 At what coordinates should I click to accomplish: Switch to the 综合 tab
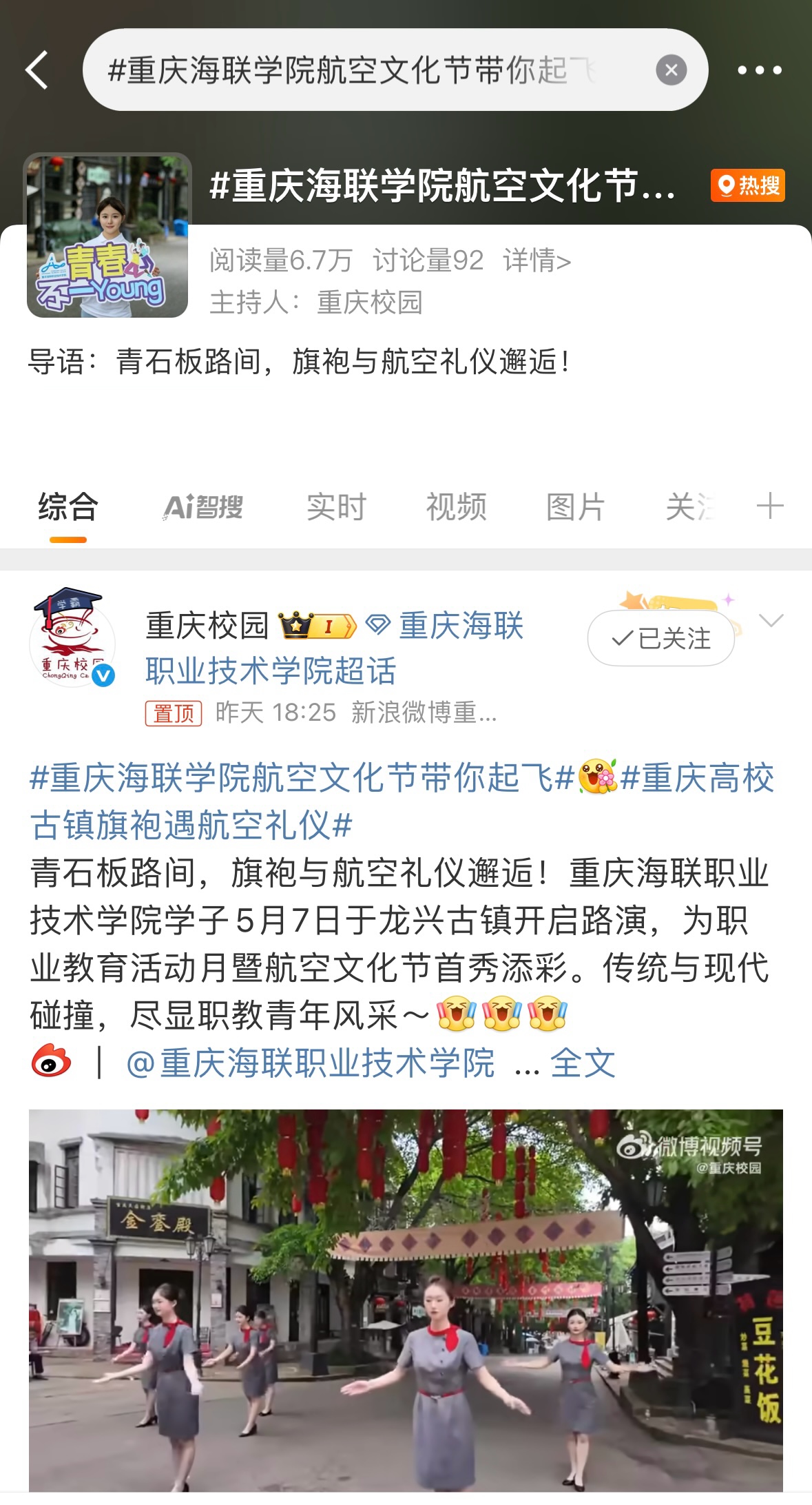[68, 508]
